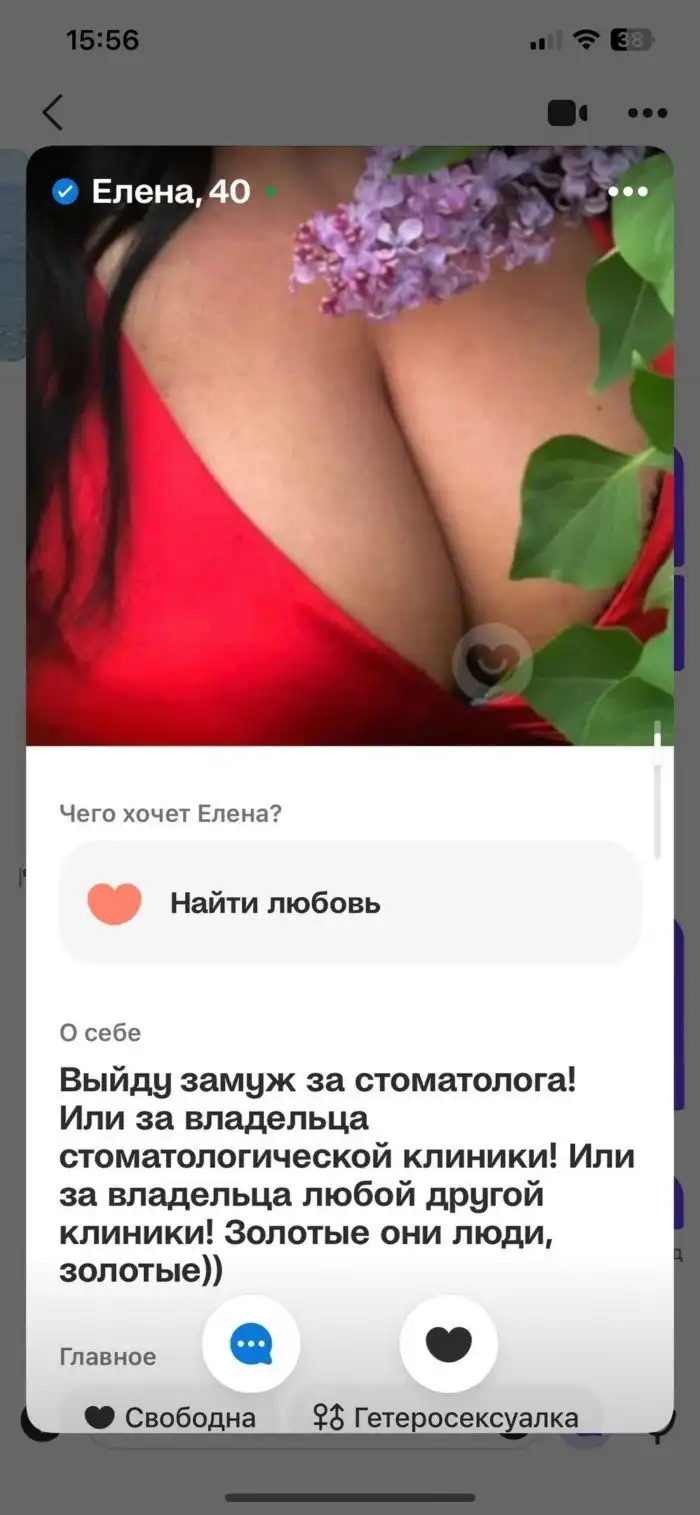
Task: Like Elena's profile with the heart button
Action: 448,1344
